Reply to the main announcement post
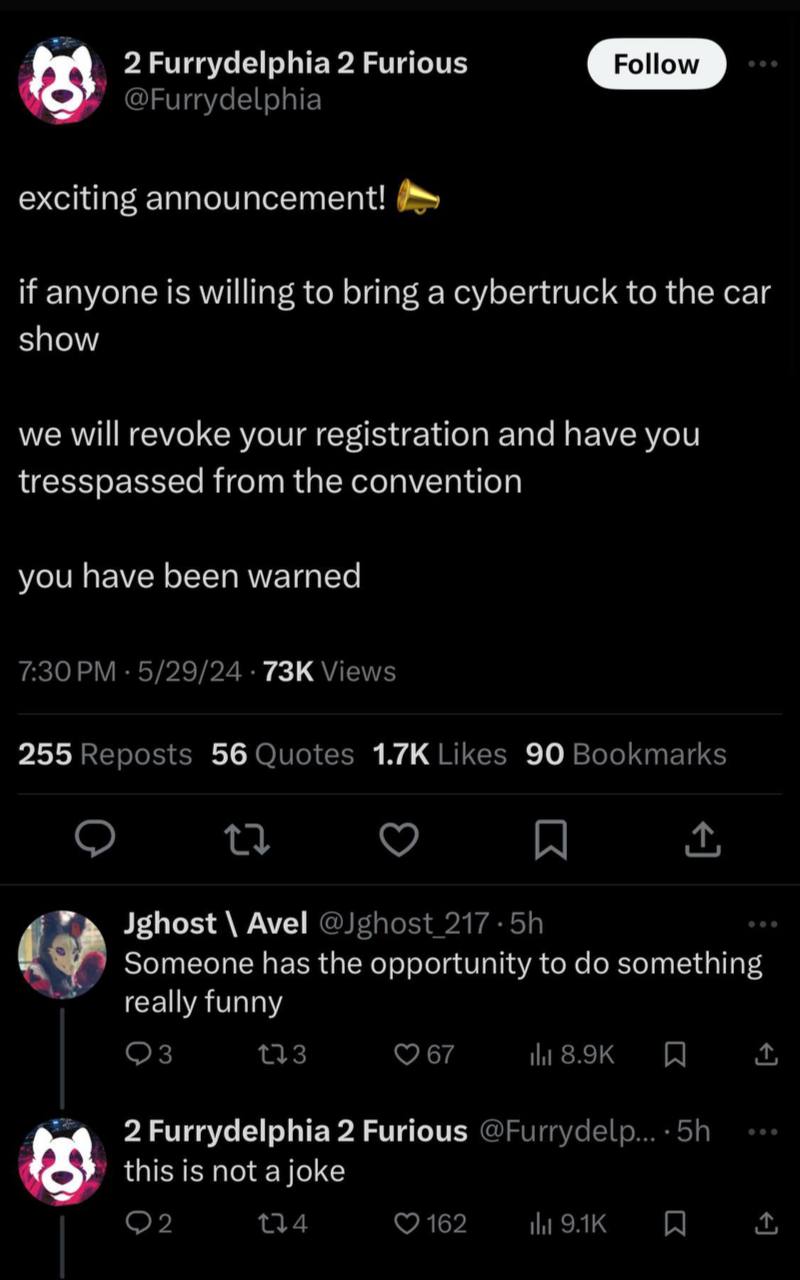 (x=96, y=841)
